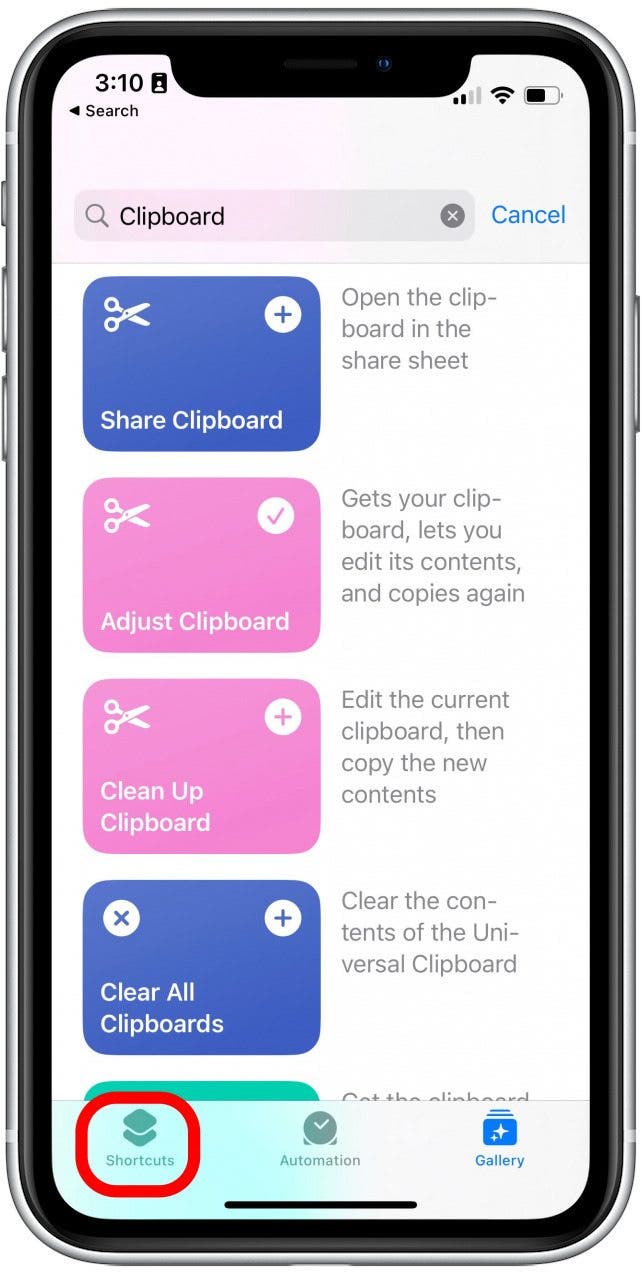Screen dimensions: 642x1274
Task: Cancel the search
Action: tap(528, 215)
